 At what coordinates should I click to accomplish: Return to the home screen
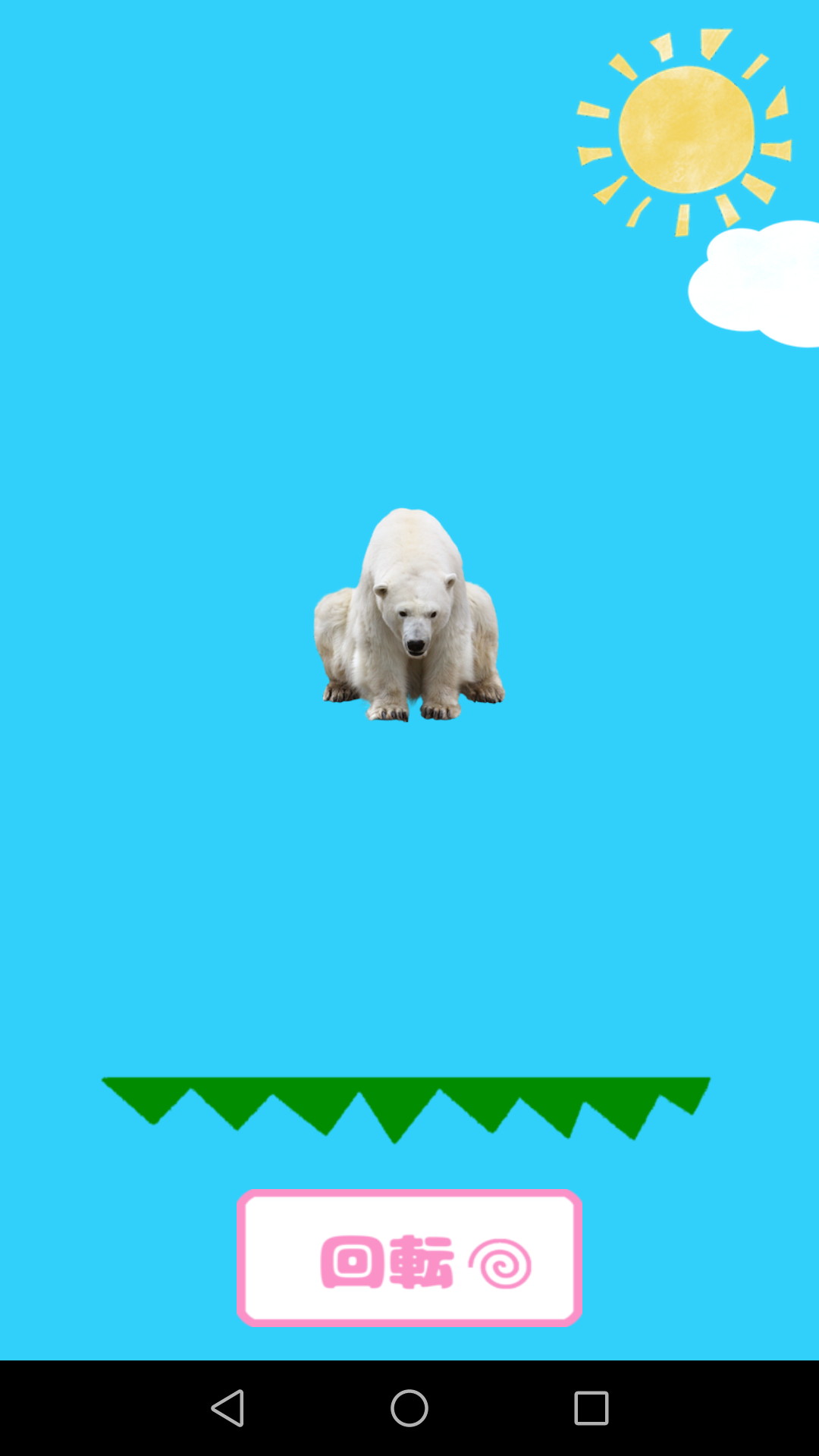click(x=409, y=1408)
